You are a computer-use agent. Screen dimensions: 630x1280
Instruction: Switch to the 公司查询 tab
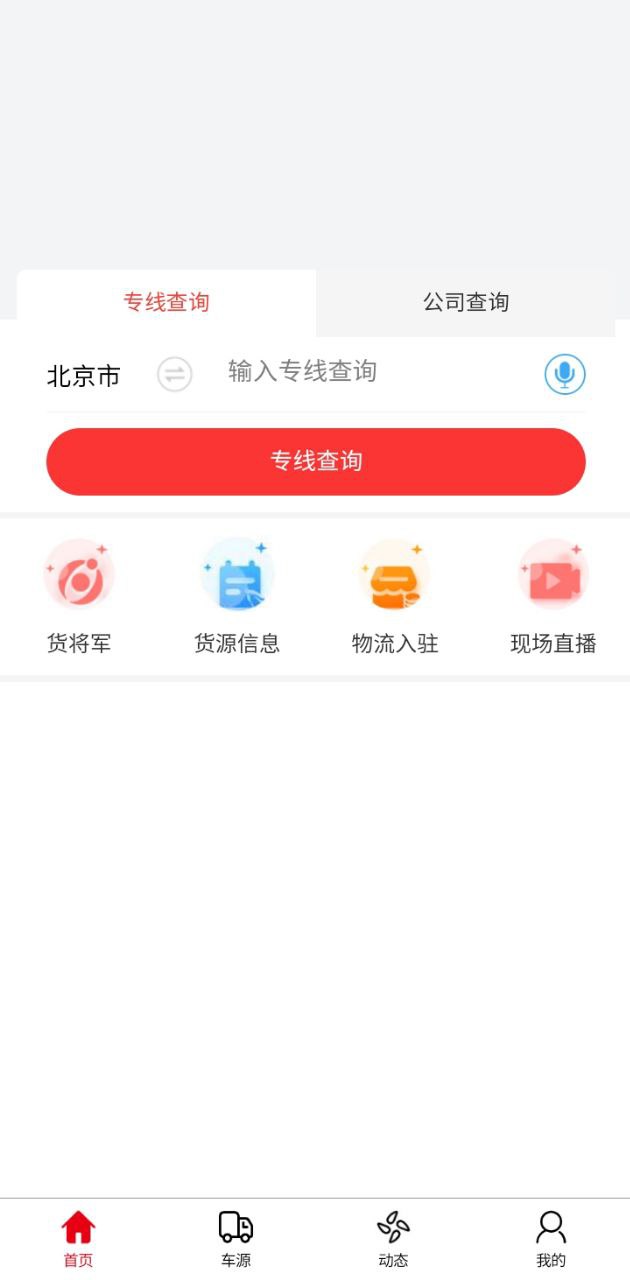[x=466, y=302]
